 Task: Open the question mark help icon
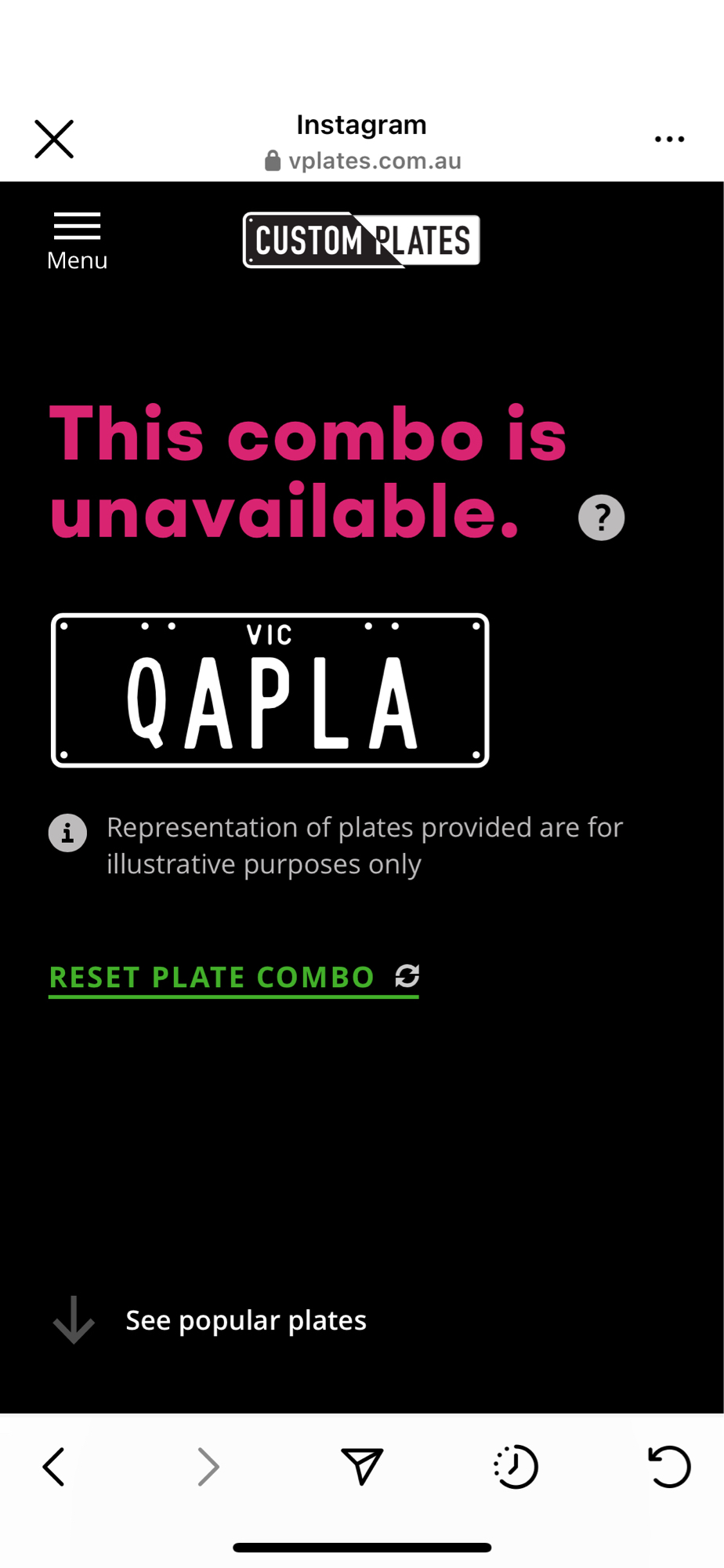601,517
